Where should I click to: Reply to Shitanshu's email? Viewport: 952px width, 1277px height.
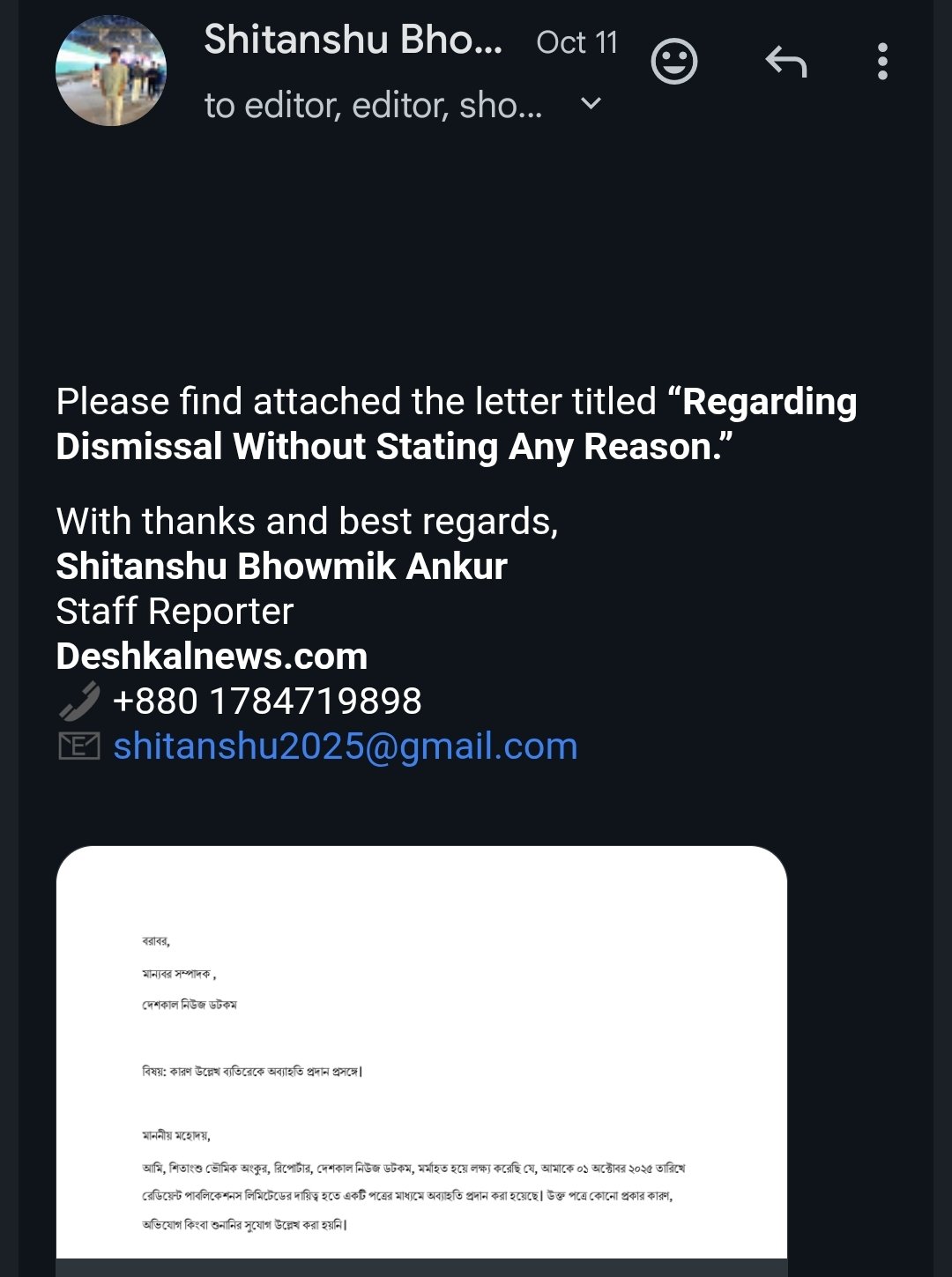pos(786,63)
